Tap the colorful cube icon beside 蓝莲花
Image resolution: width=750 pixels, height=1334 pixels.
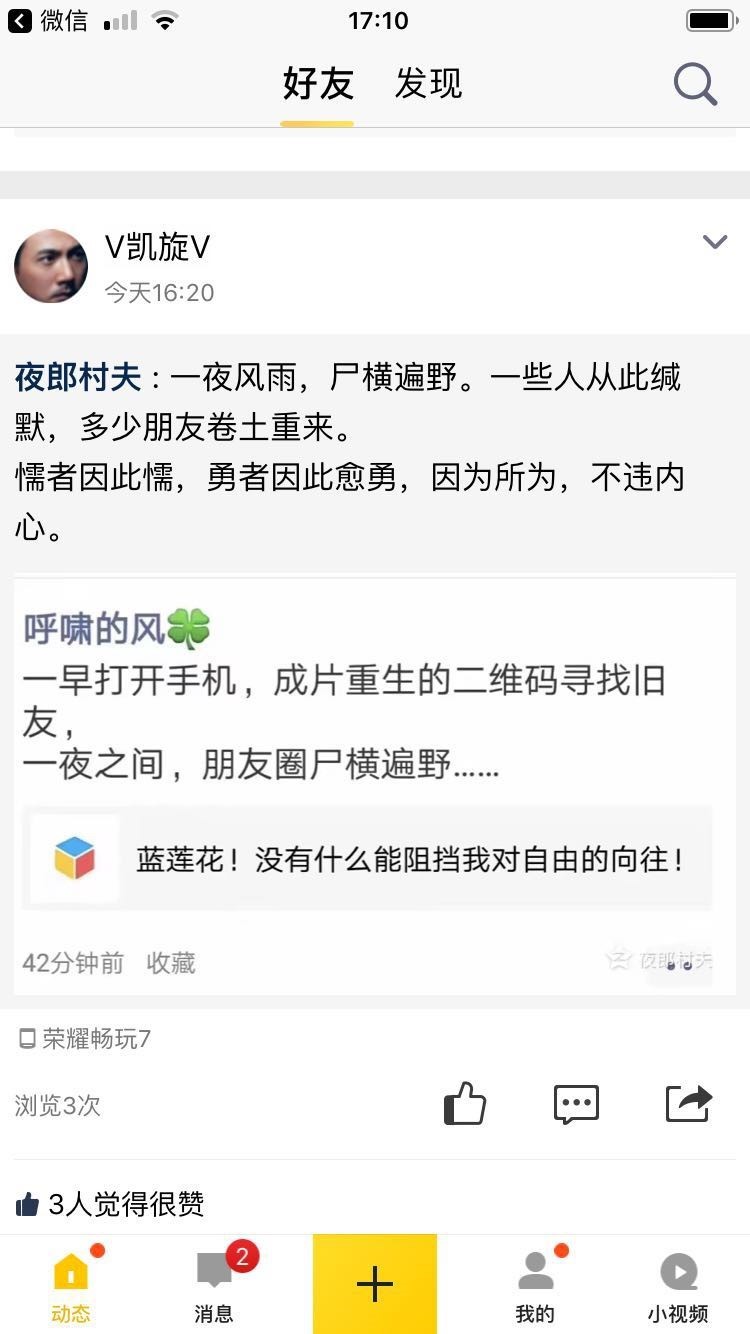pyautogui.click(x=74, y=859)
